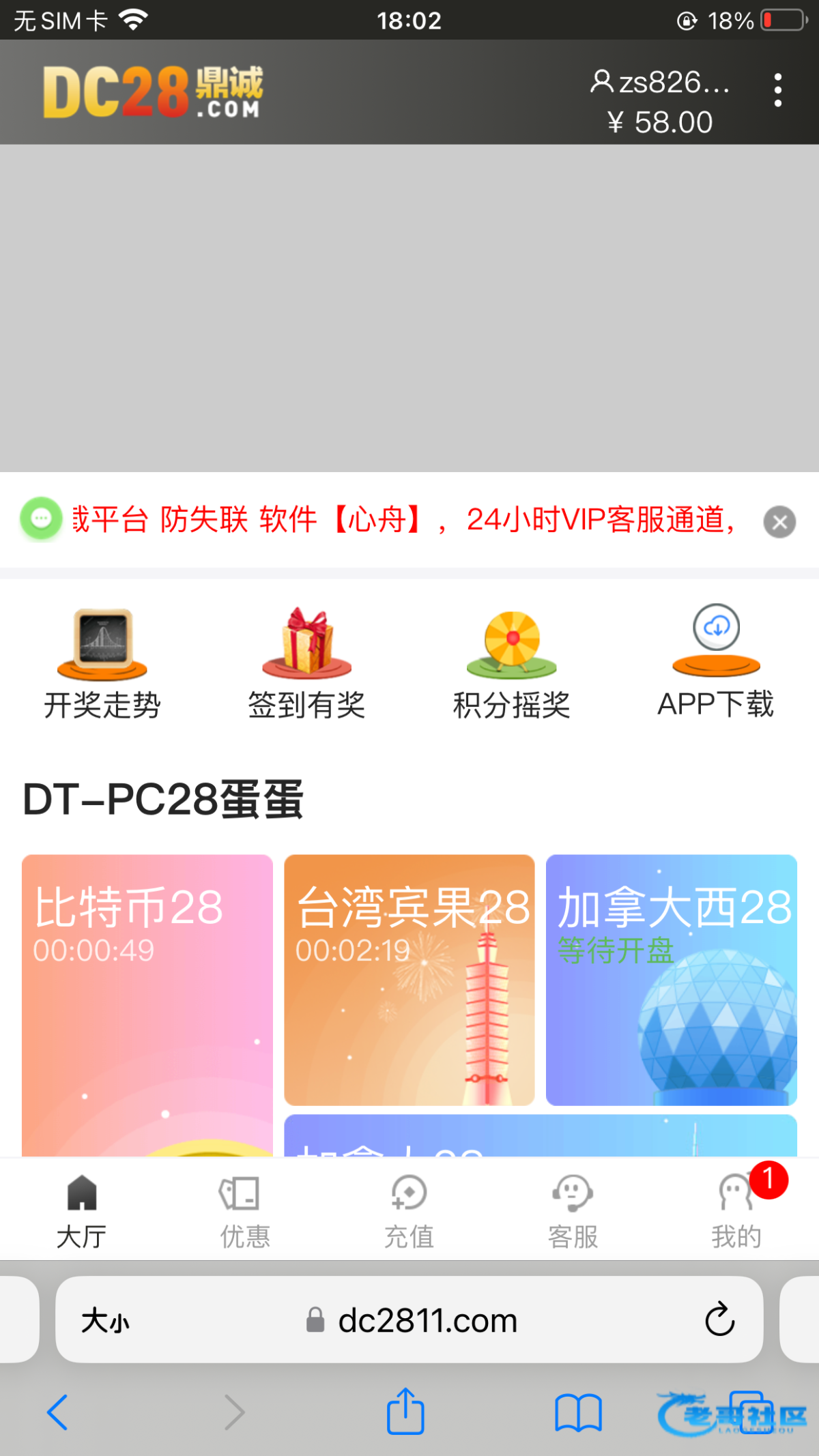Tap the dc2811.com address bar
The image size is (819, 1456).
428,1321
